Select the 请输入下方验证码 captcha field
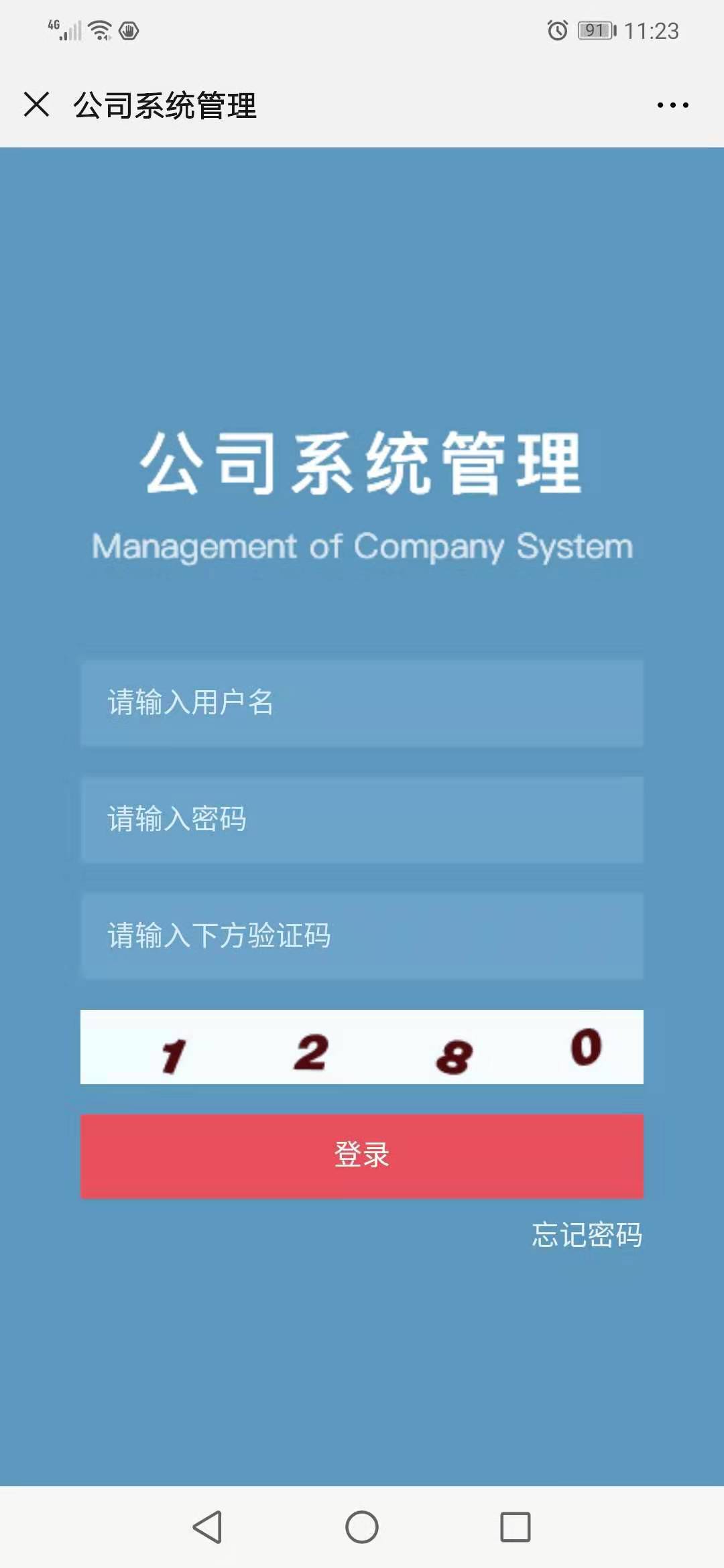 [362, 936]
